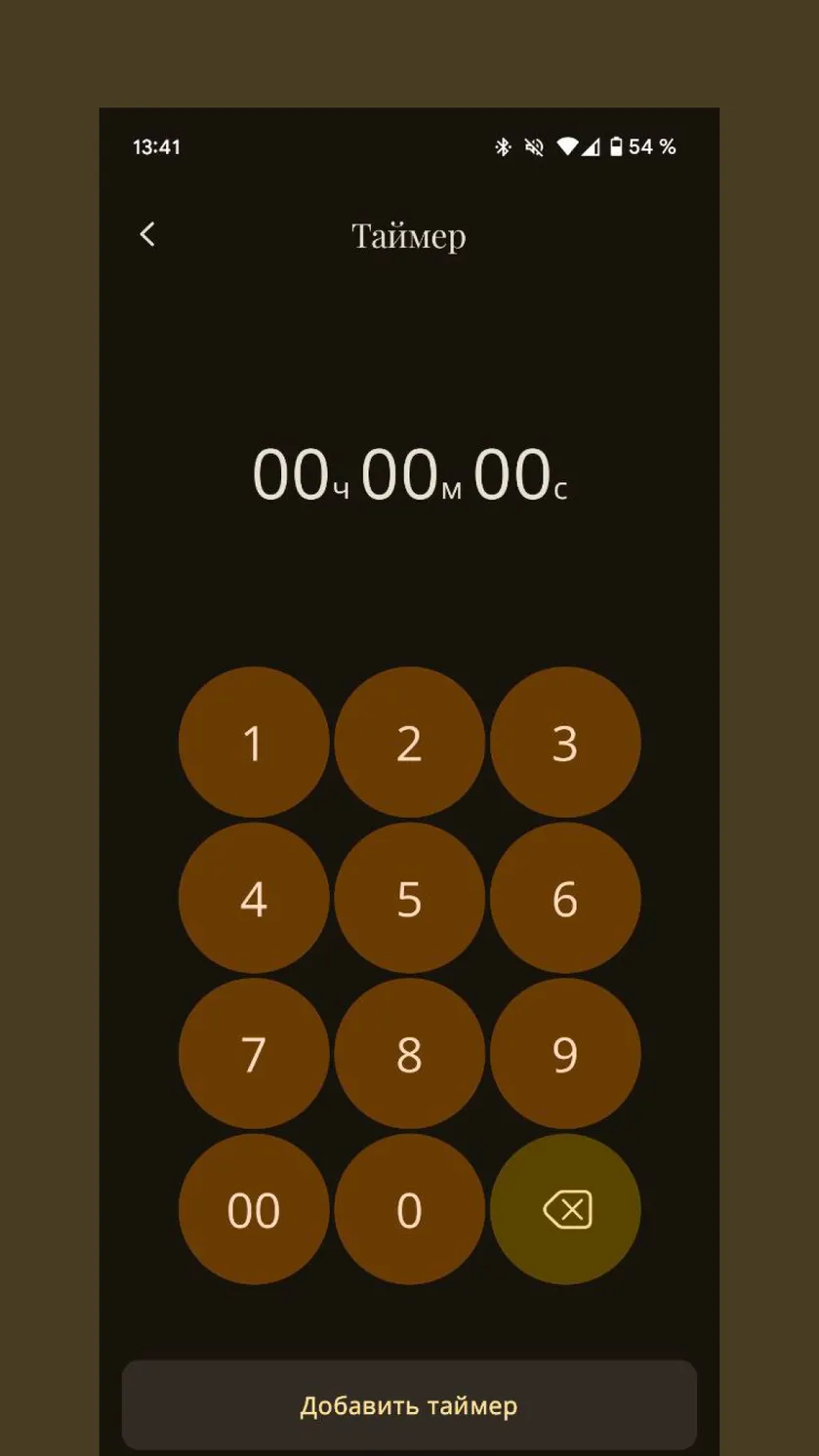Enter digit 1 on the timer keypad
The height and width of the screenshot is (1456, 819).
254,743
